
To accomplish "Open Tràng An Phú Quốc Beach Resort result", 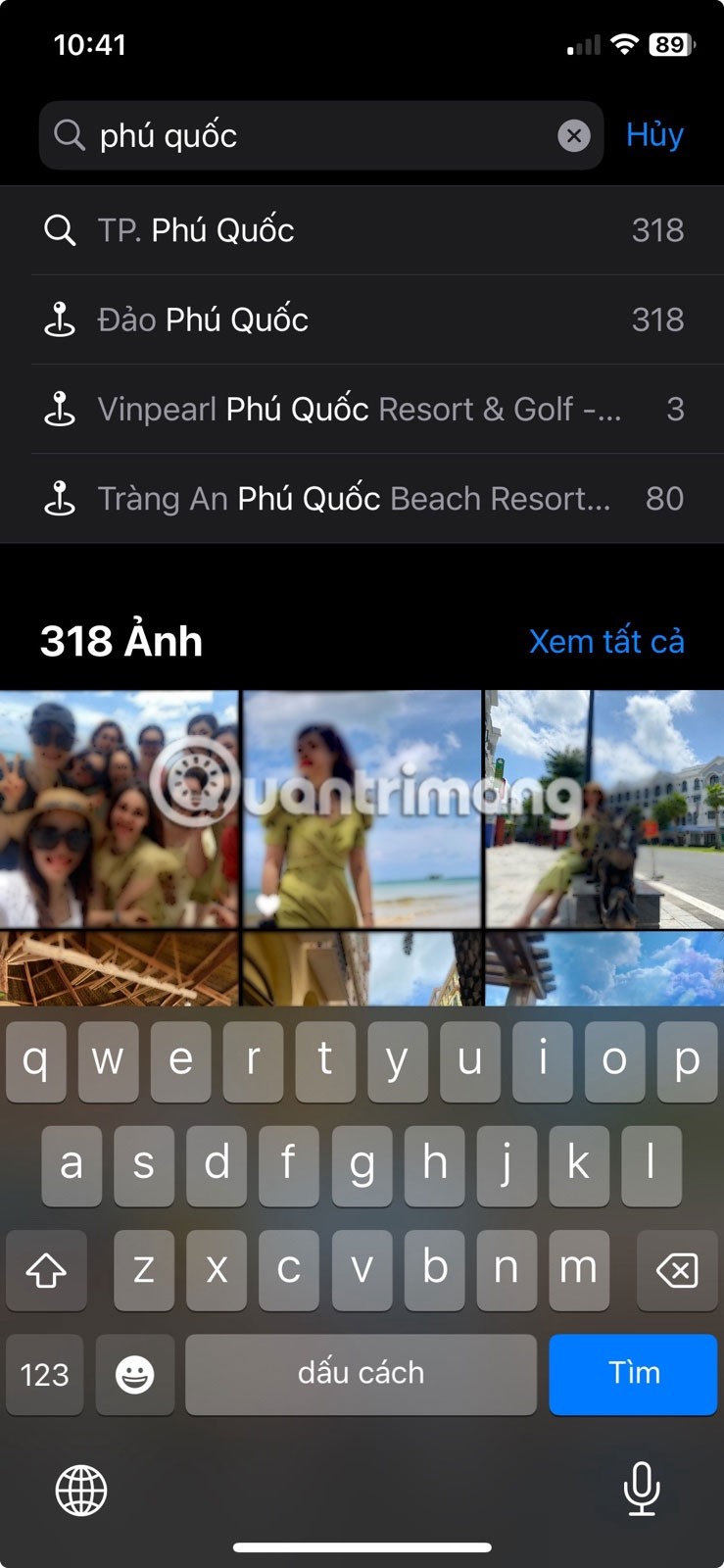I will pos(362,499).
